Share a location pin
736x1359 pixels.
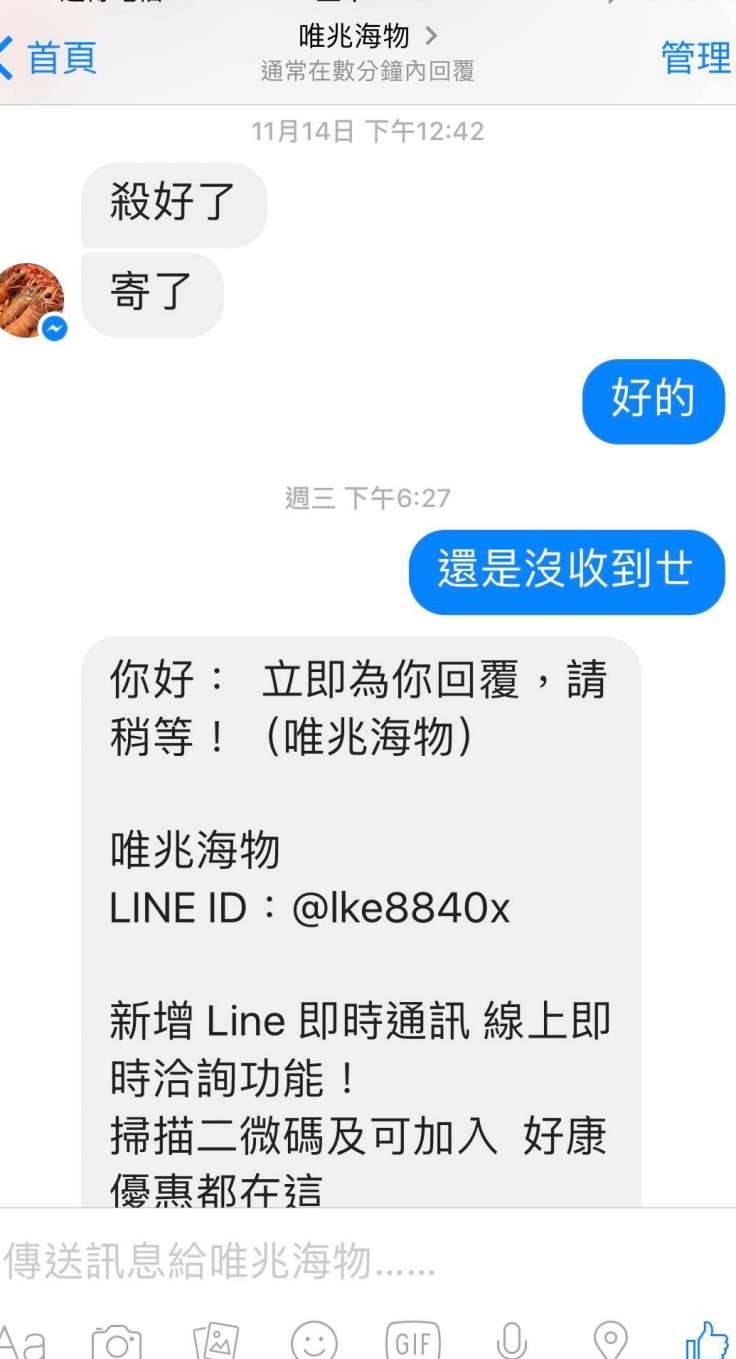(x=610, y=1342)
